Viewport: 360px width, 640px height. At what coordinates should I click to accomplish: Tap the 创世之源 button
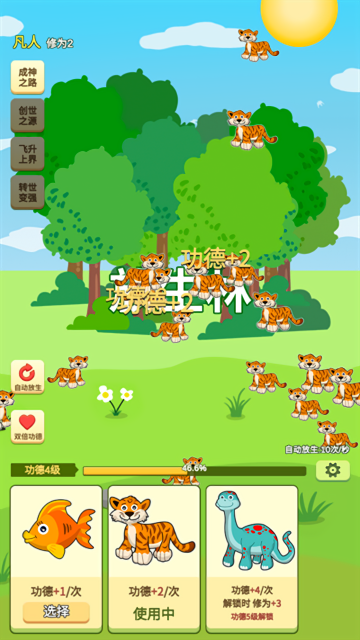[27, 116]
